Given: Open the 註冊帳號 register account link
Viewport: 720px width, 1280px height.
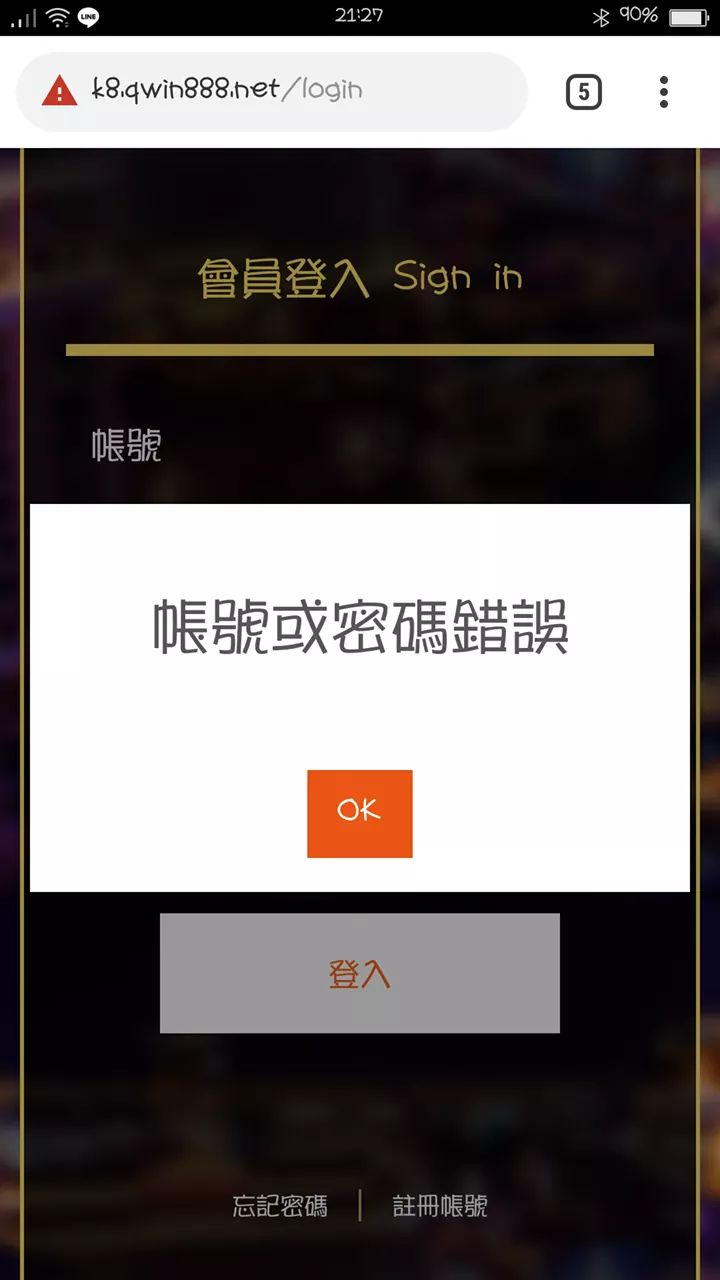Looking at the screenshot, I should [440, 1206].
